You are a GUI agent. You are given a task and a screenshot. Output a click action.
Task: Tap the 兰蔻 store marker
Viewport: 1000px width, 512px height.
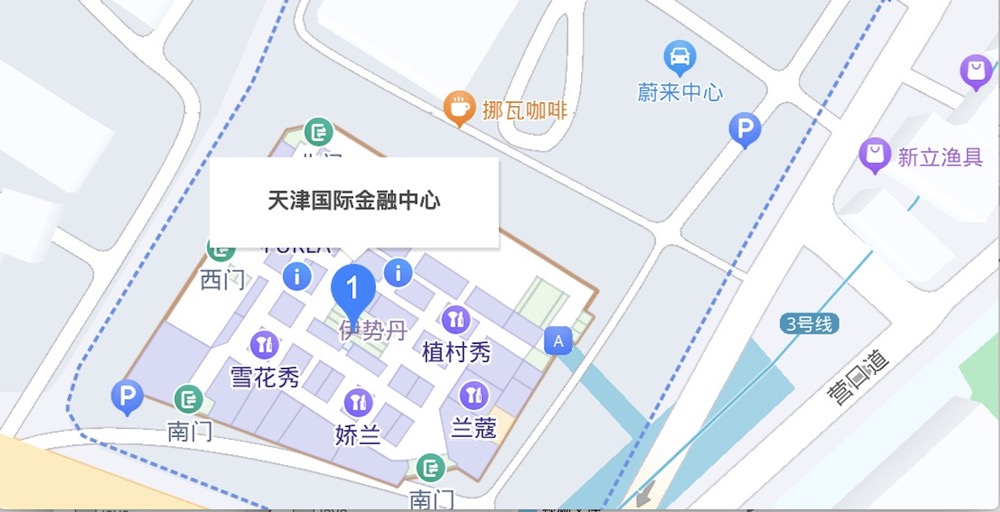(x=473, y=396)
